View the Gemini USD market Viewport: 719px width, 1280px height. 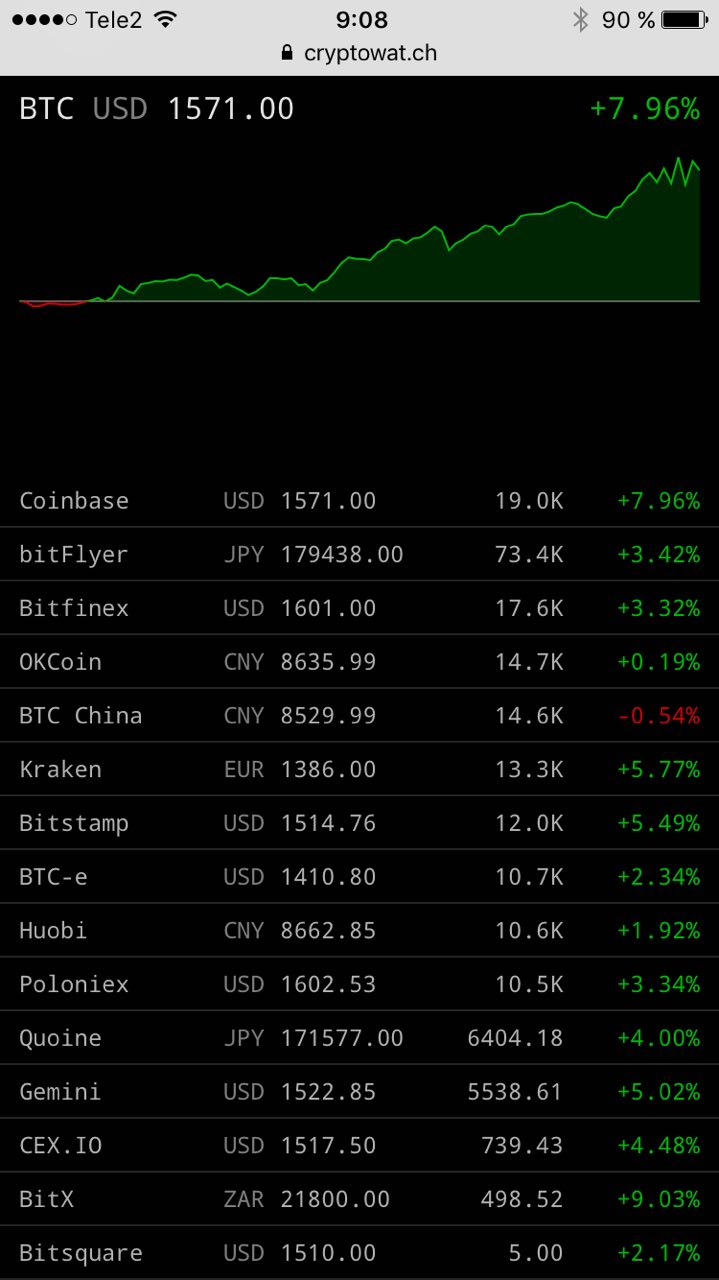coord(359,1092)
